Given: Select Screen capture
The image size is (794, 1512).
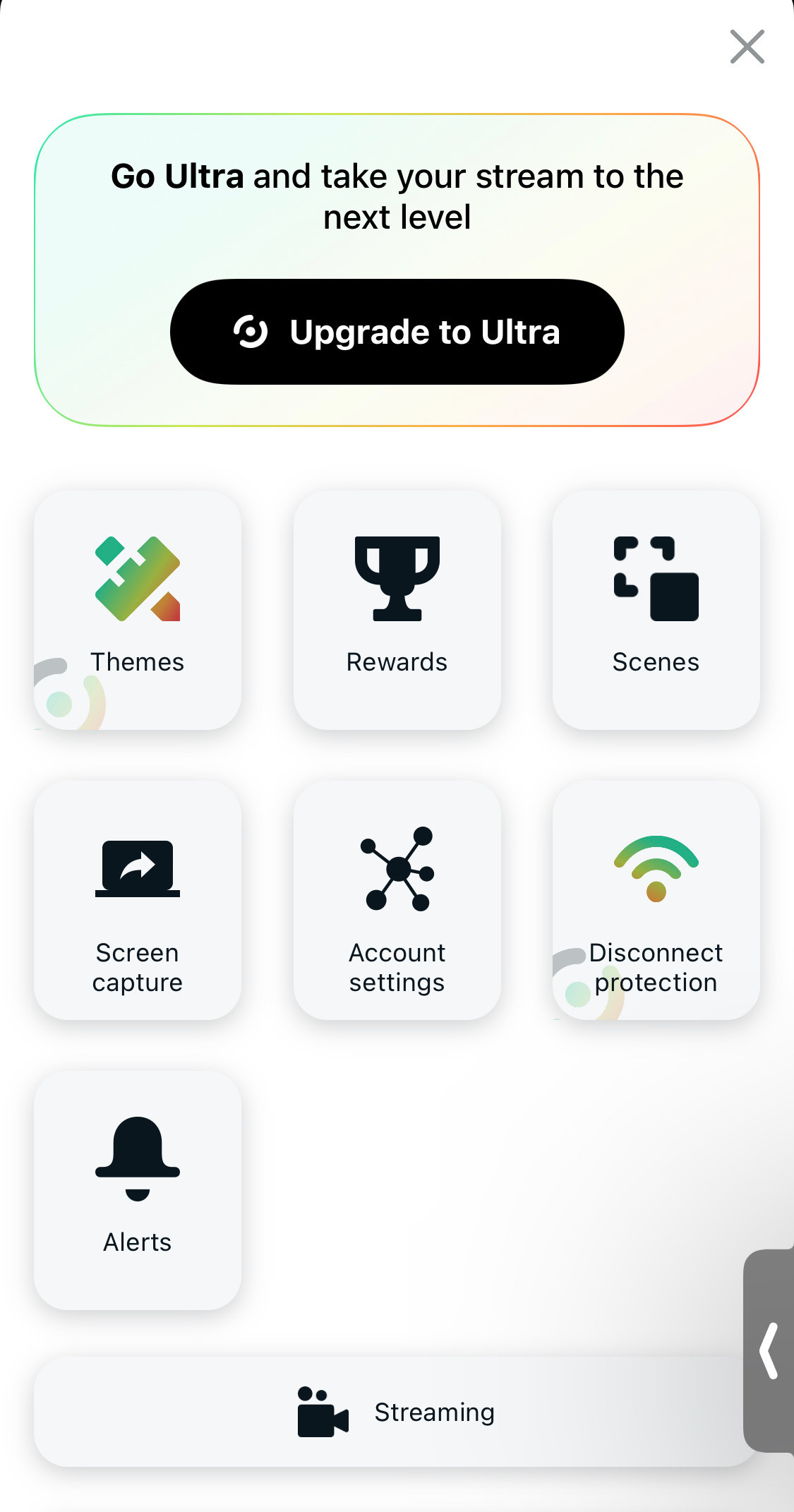Looking at the screenshot, I should coord(138,900).
